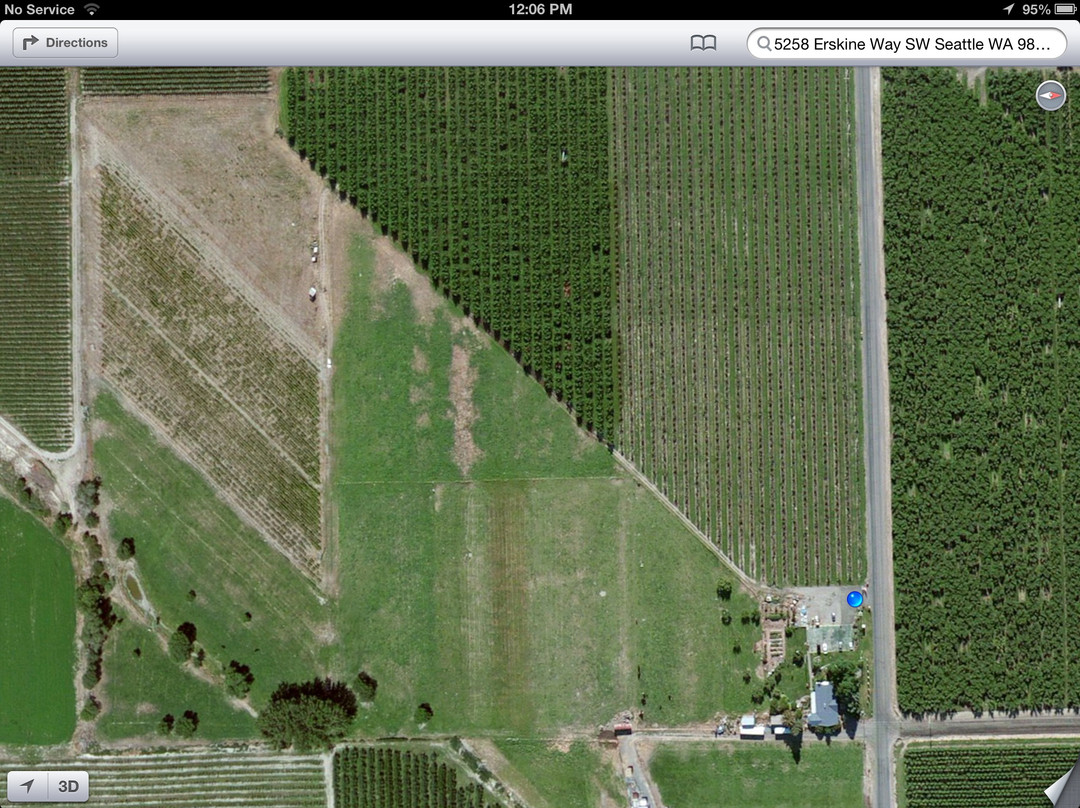This screenshot has height=808, width=1080.
Task: Open the Directions button
Action: click(65, 43)
